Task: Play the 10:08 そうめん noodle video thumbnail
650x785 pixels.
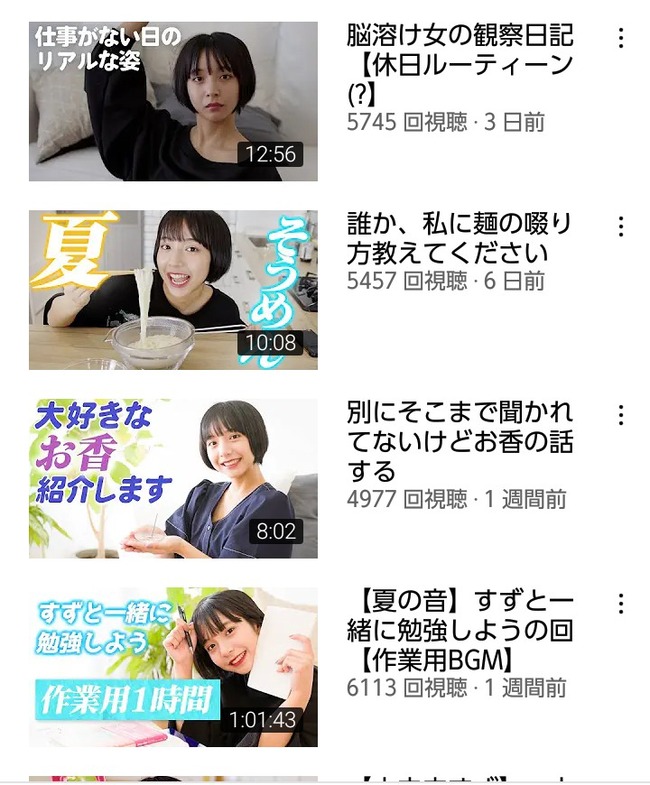Action: pyautogui.click(x=173, y=290)
